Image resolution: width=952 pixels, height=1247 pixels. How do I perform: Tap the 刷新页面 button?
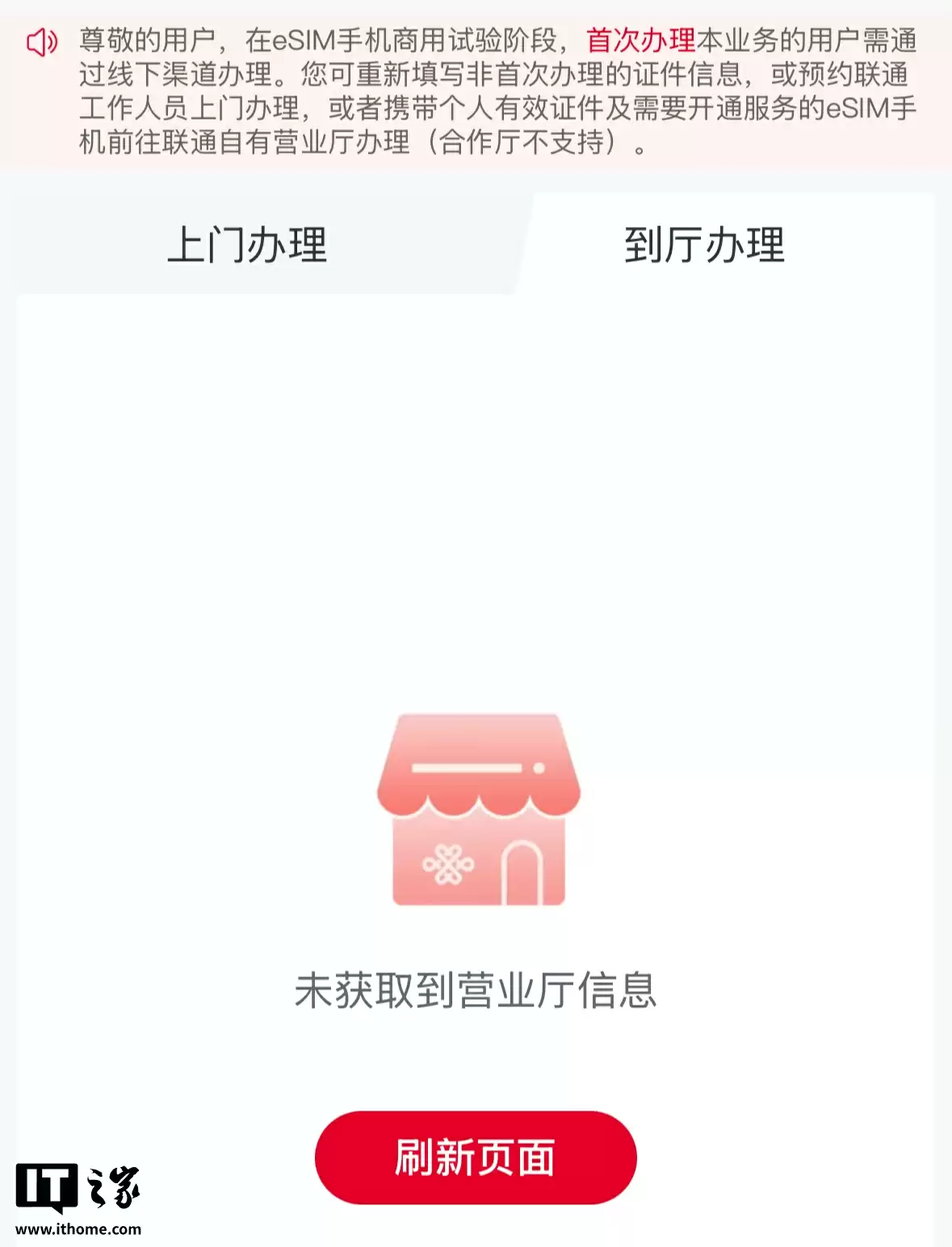476,1158
